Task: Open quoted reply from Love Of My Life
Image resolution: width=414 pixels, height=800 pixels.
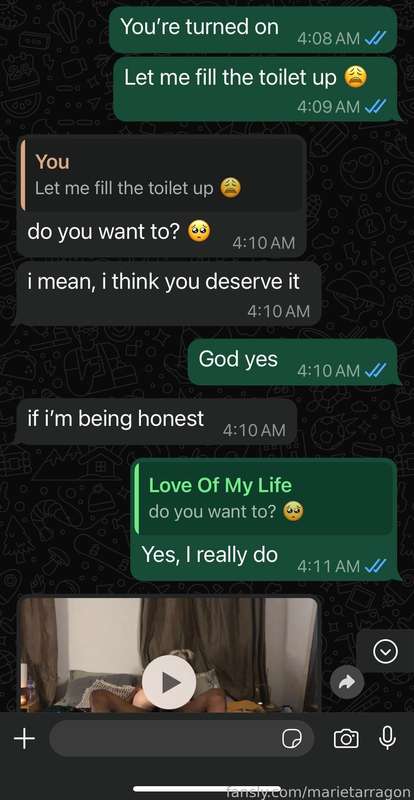Action: coord(263,497)
